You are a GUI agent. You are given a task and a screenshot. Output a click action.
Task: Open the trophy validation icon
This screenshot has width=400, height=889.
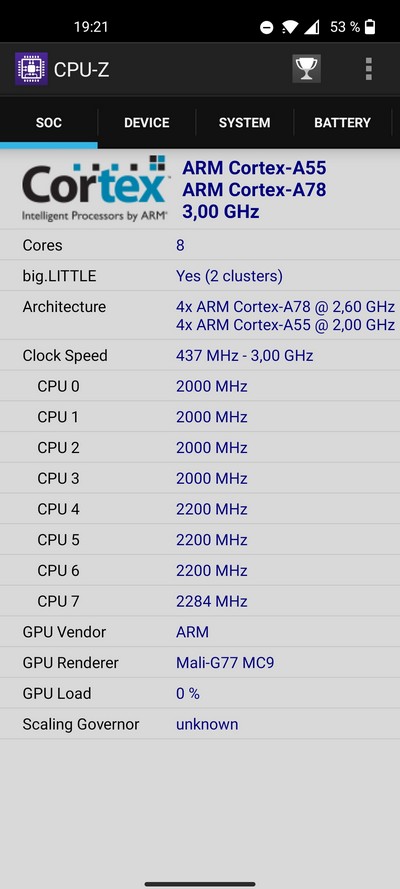click(307, 69)
